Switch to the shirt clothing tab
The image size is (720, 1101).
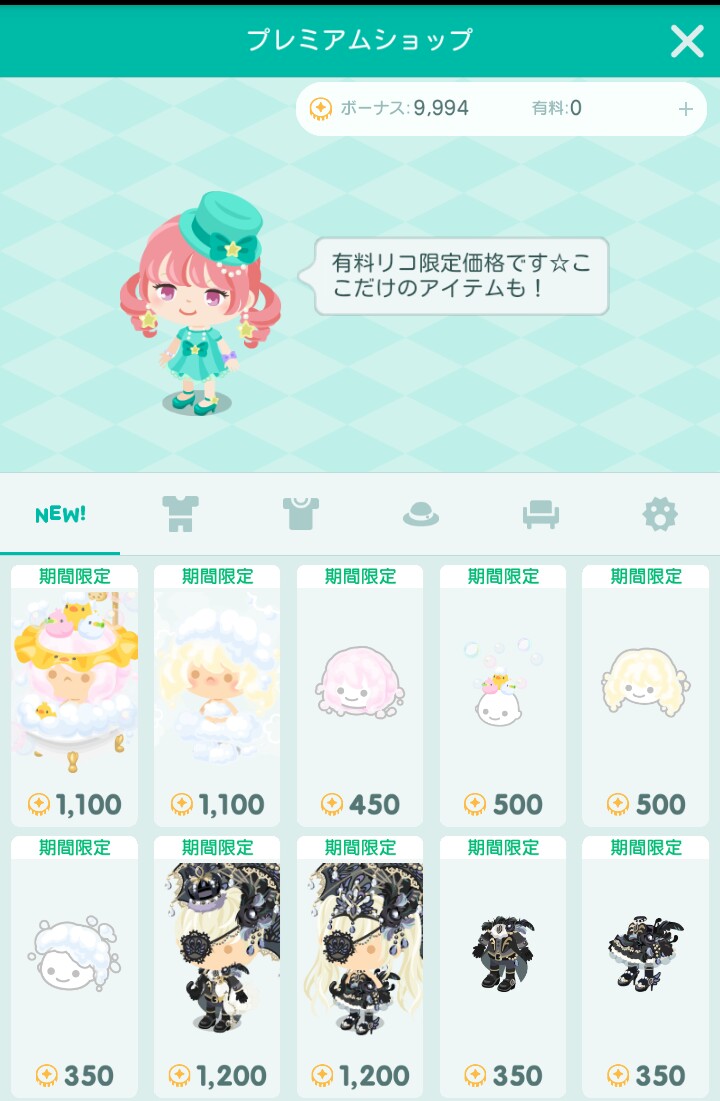click(x=301, y=514)
